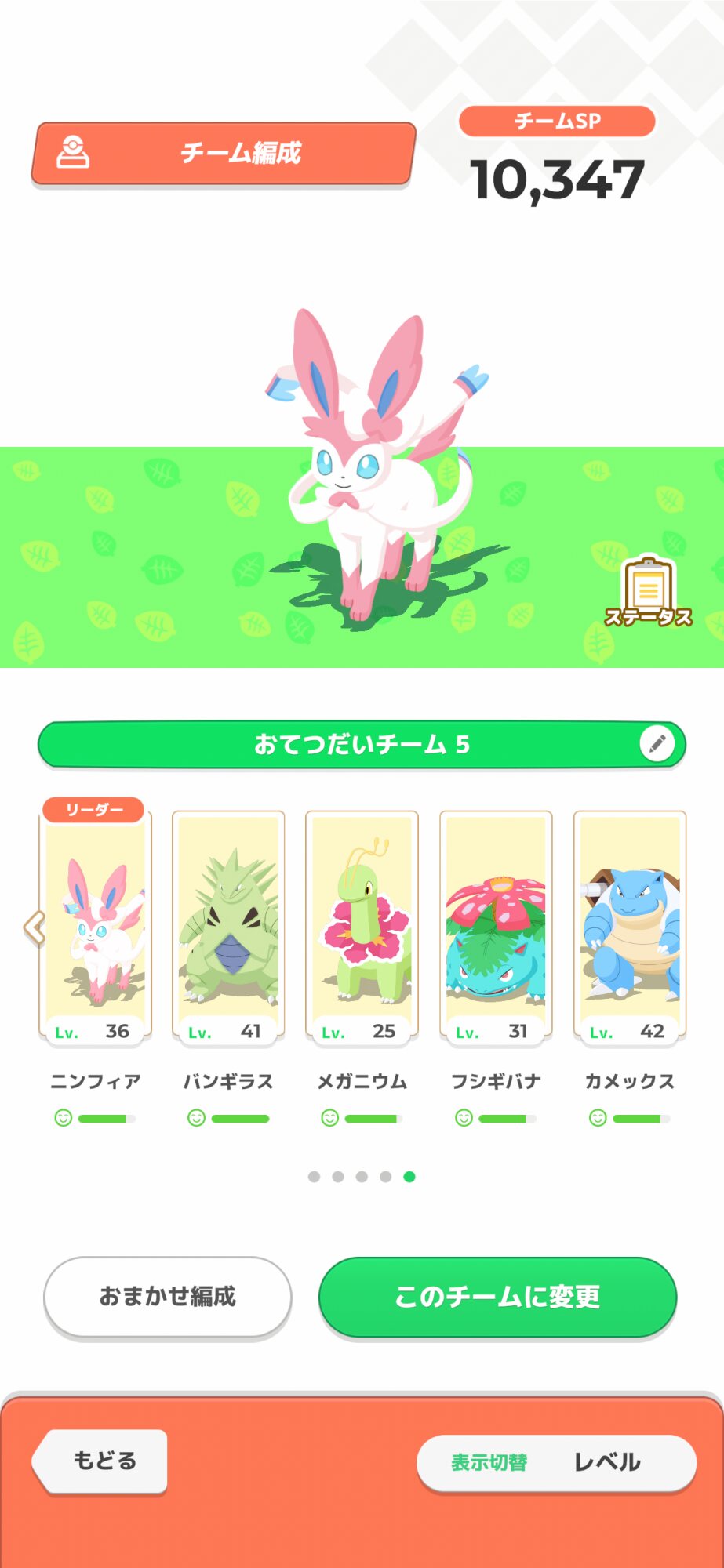
Task: Jump to the first team page dot
Action: click(314, 1176)
